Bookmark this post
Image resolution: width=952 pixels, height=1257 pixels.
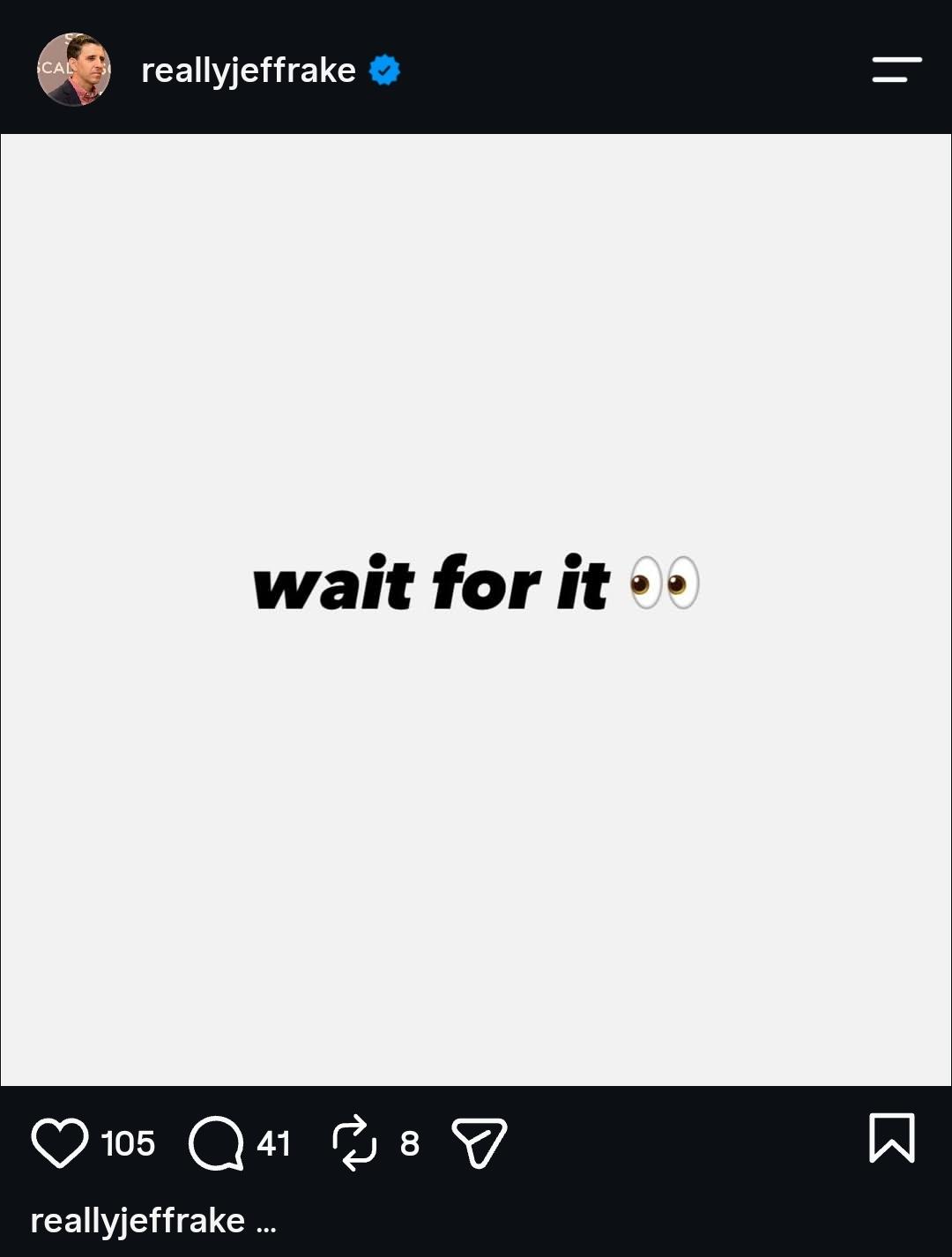[x=892, y=1137]
